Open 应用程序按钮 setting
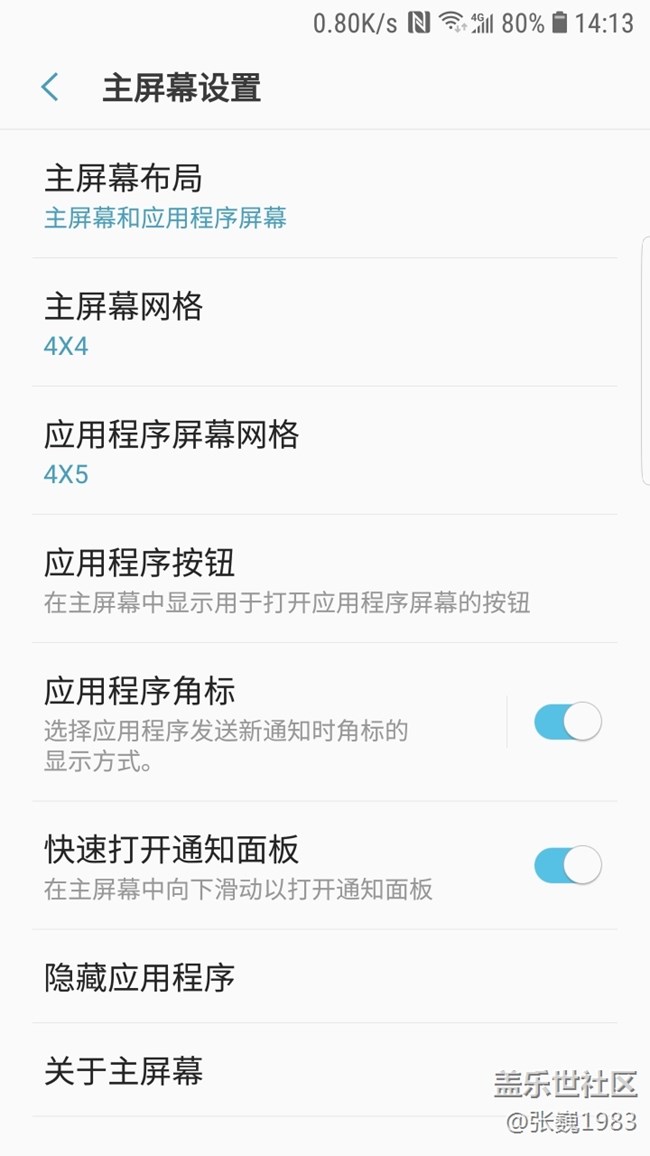Viewport: 650px width, 1156px height. (325, 579)
